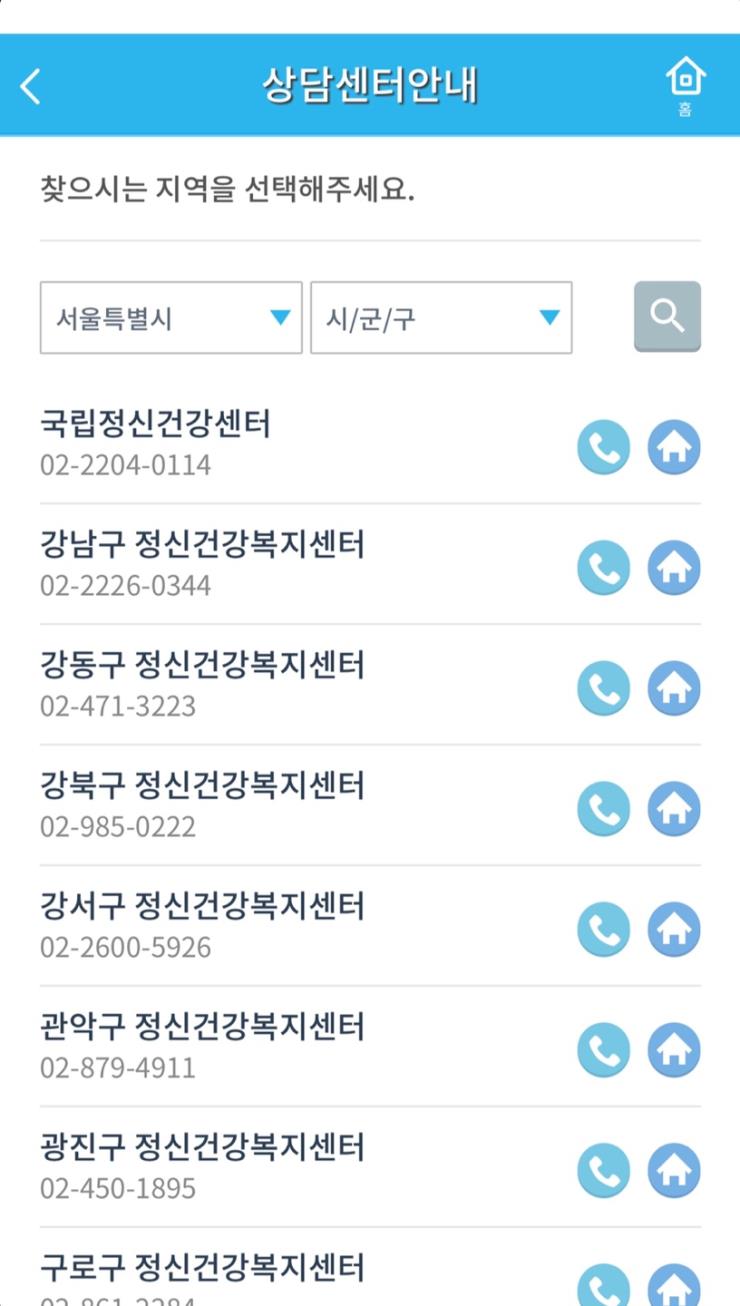
Task: Expand the 시/군/구 district dropdown
Action: tap(440, 316)
